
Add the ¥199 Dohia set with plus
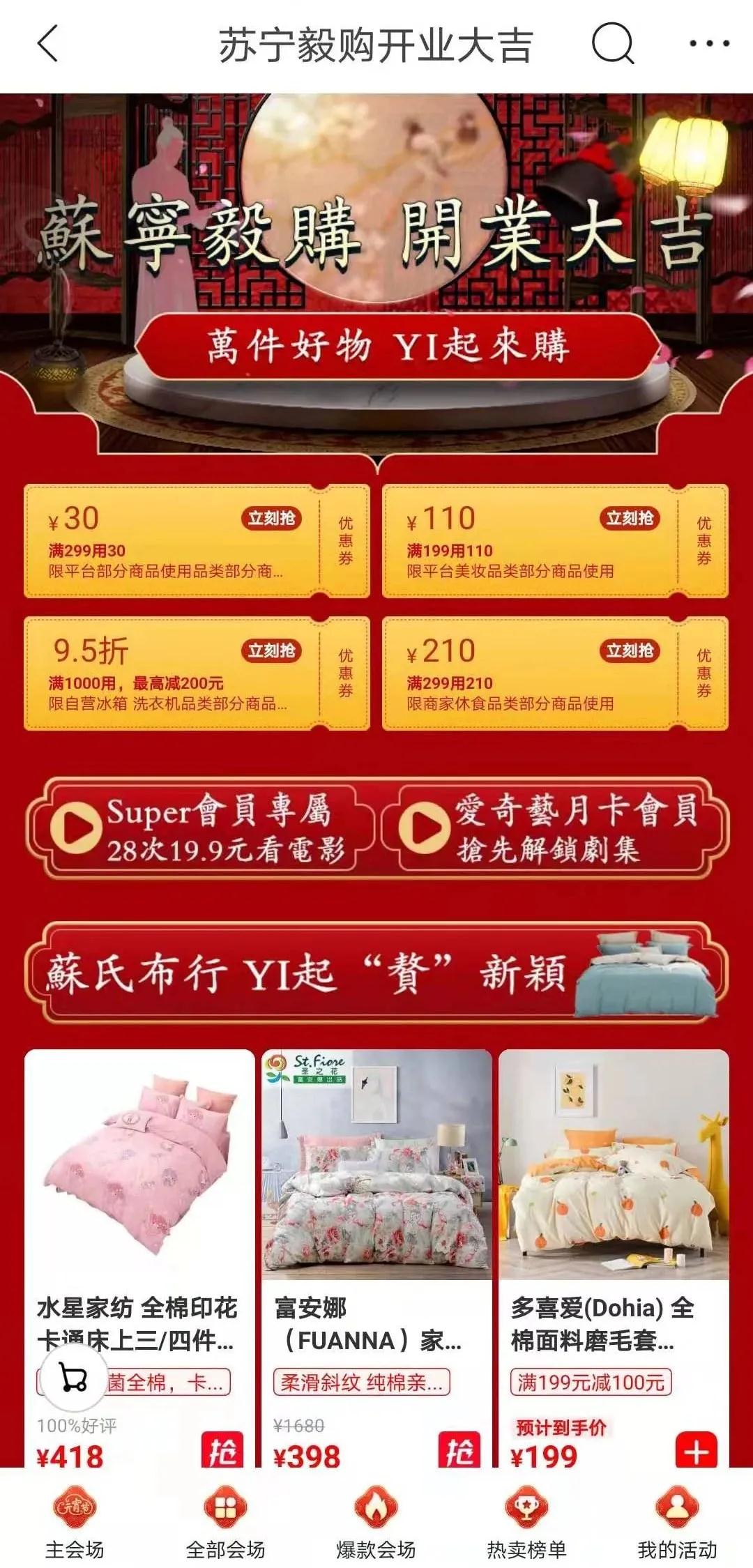click(x=696, y=1452)
